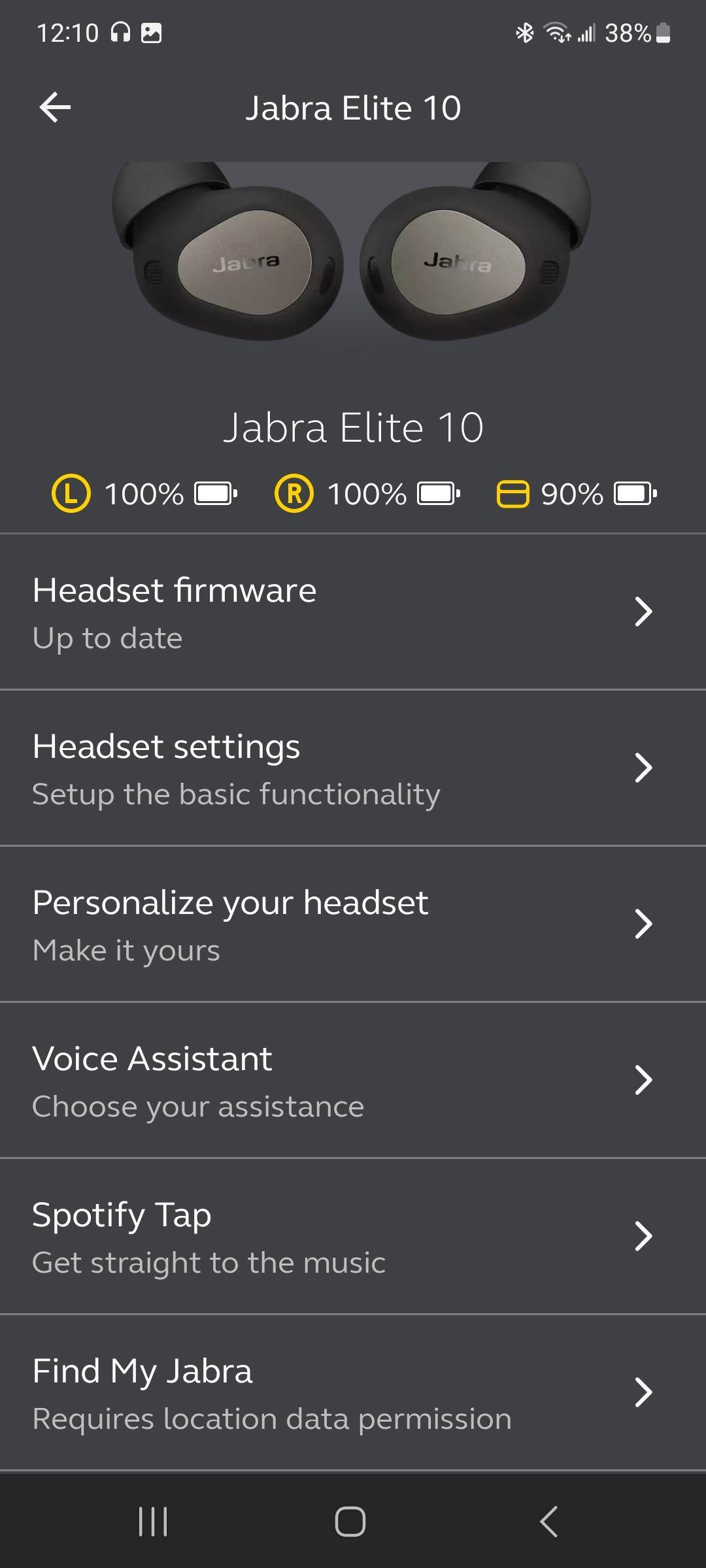This screenshot has width=706, height=1568.
Task: Open Find My Jabra
Action: (x=353, y=1393)
